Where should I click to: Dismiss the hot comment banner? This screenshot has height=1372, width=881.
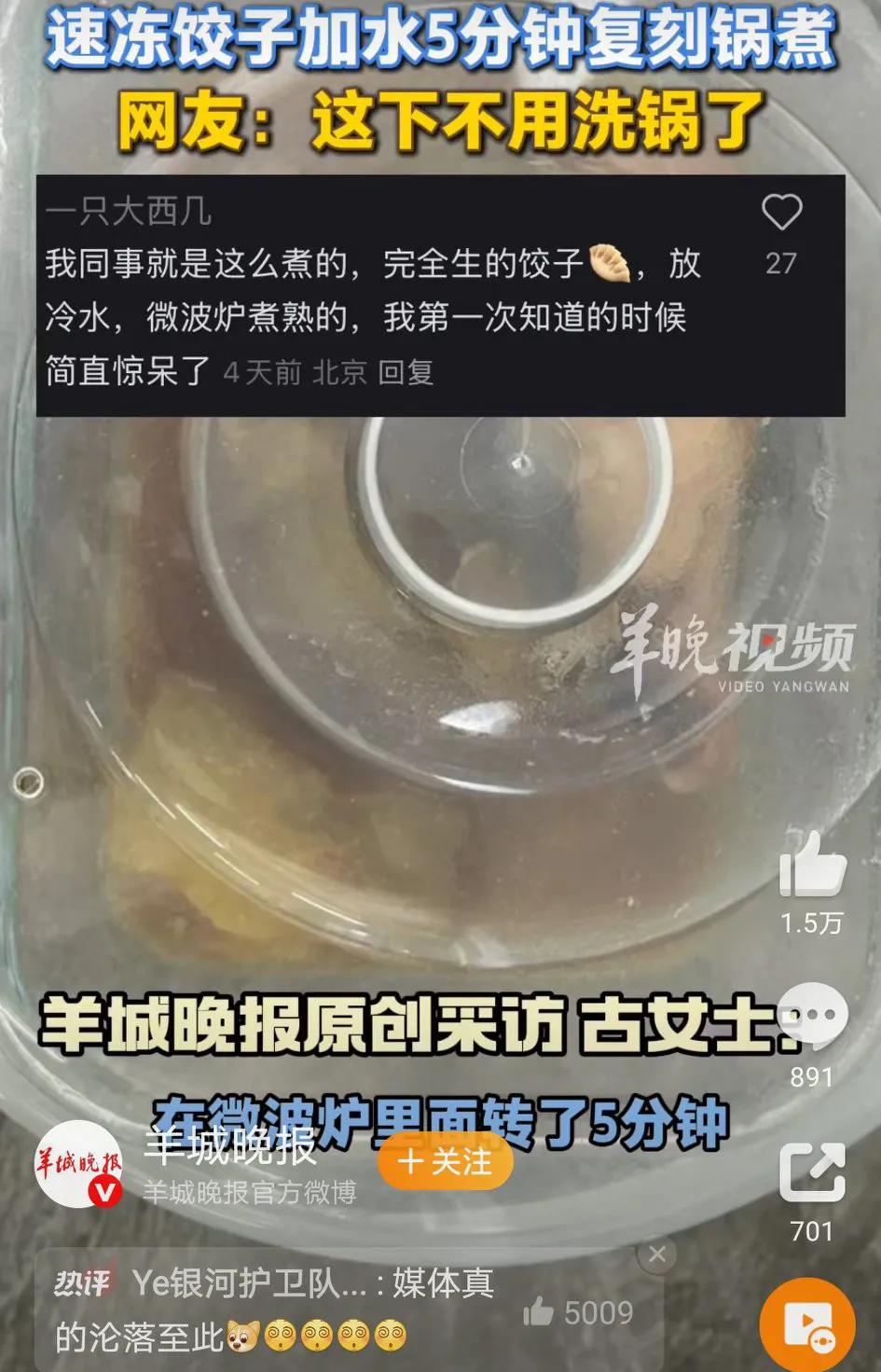pos(657,1254)
